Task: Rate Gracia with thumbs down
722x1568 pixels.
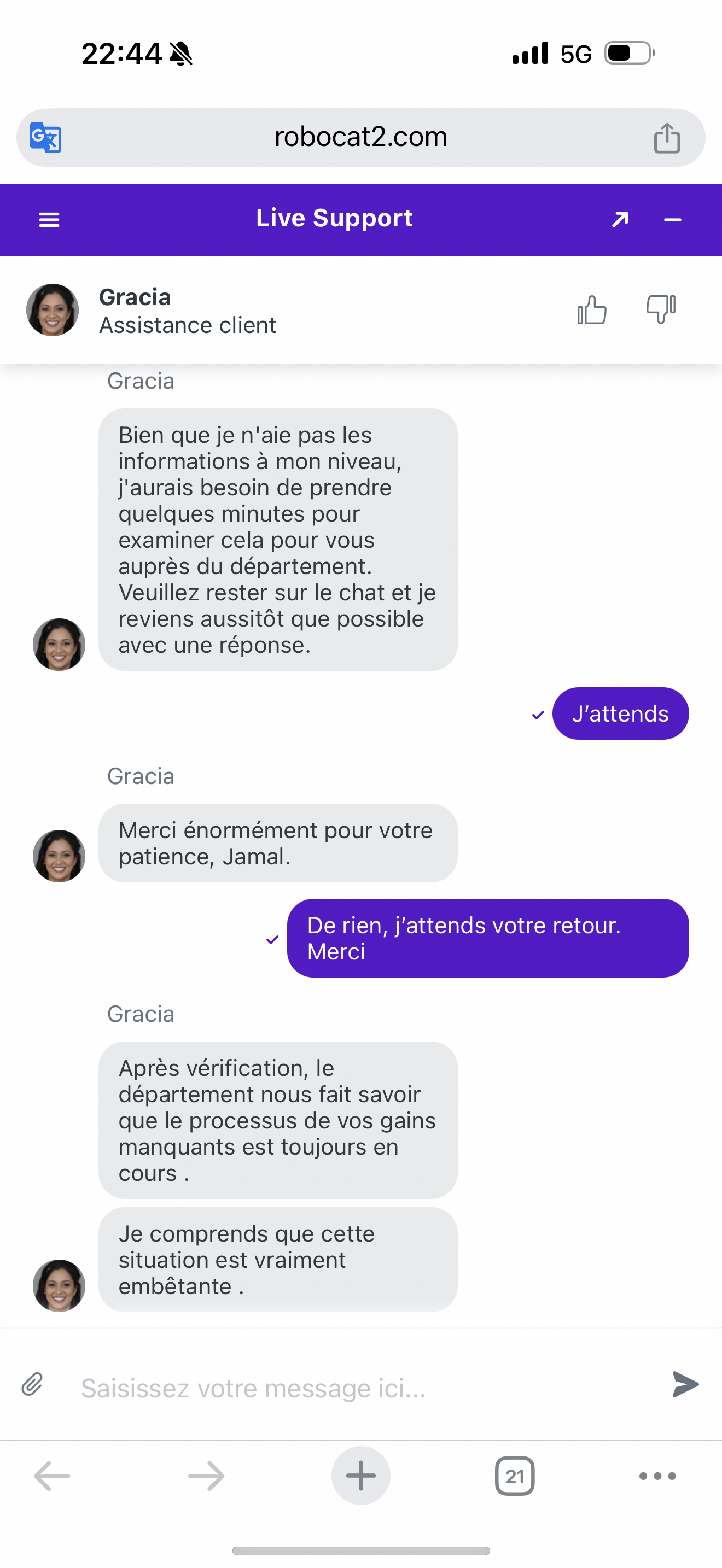Action: (x=661, y=310)
